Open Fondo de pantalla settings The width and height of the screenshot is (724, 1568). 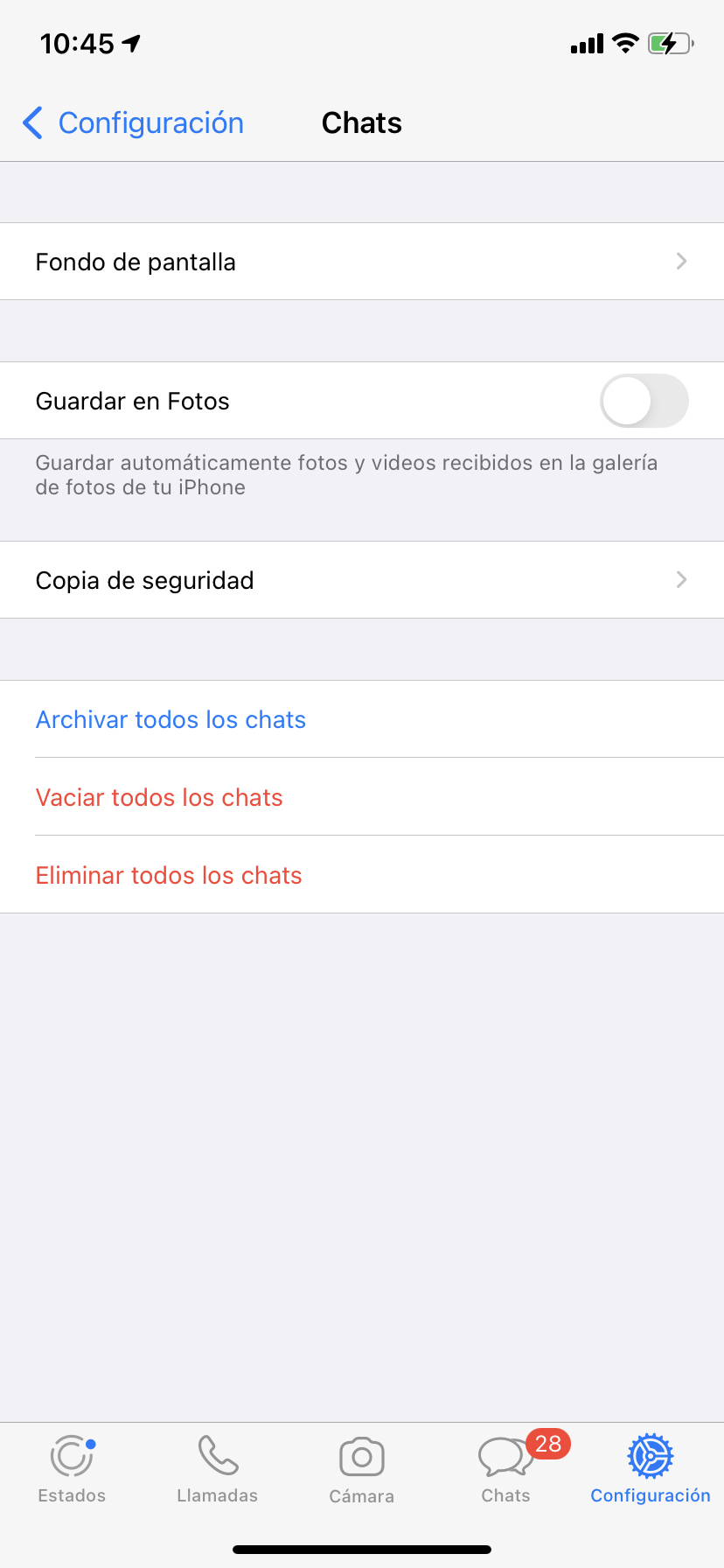tap(362, 262)
